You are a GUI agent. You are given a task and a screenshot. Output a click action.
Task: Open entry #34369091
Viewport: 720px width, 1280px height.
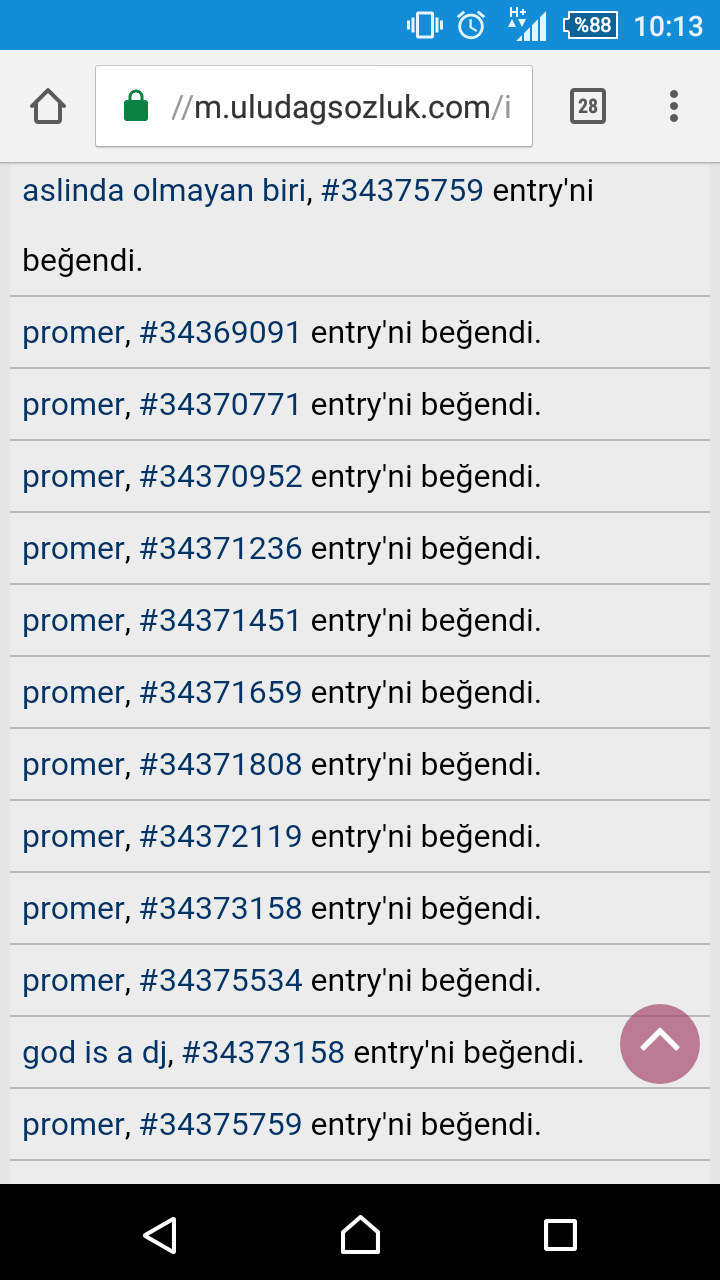[220, 333]
